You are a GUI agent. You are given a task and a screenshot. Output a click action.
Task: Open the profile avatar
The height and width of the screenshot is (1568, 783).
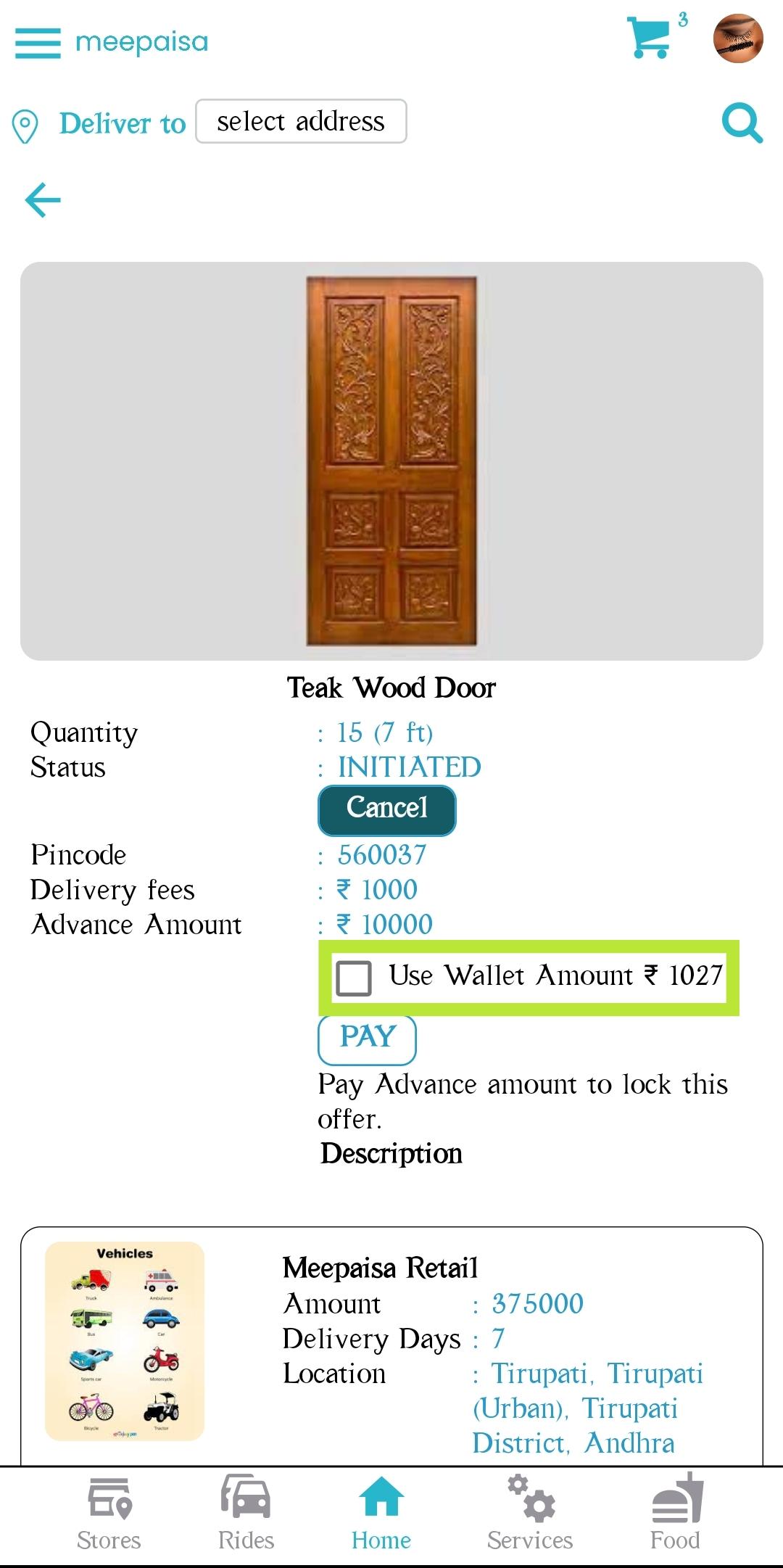click(738, 38)
